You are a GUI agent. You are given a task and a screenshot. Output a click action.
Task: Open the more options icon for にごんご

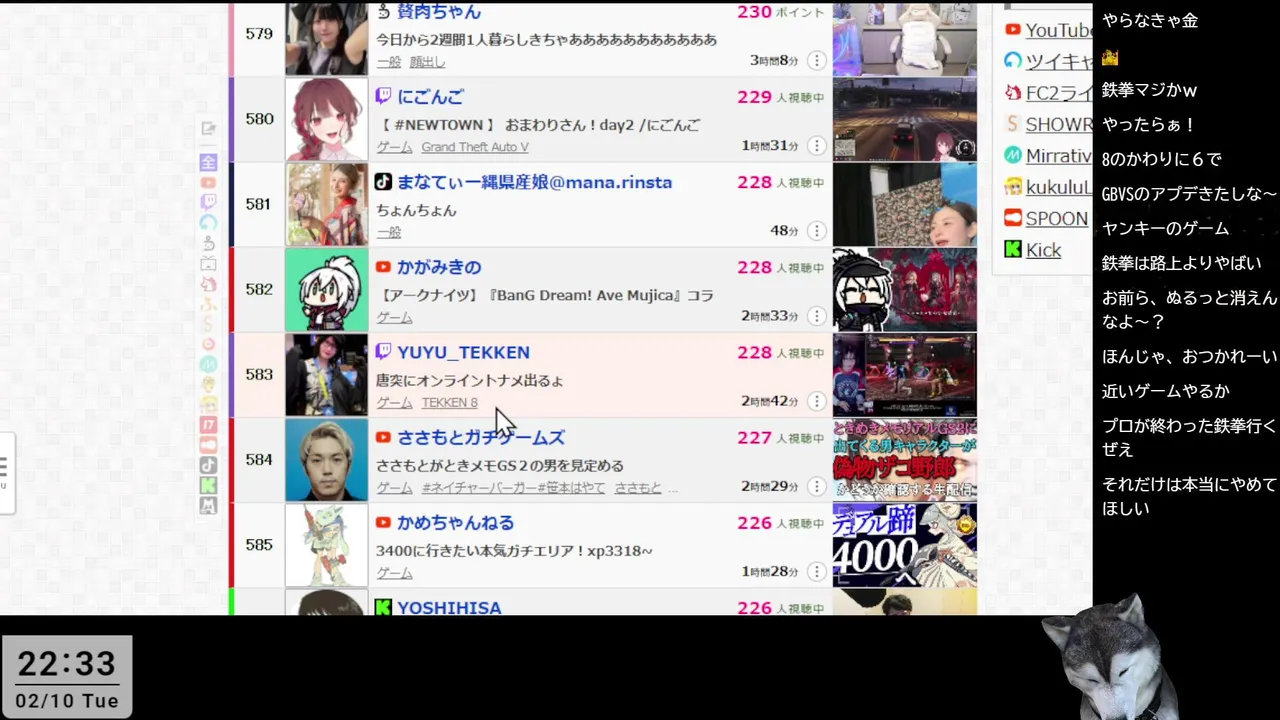816,146
